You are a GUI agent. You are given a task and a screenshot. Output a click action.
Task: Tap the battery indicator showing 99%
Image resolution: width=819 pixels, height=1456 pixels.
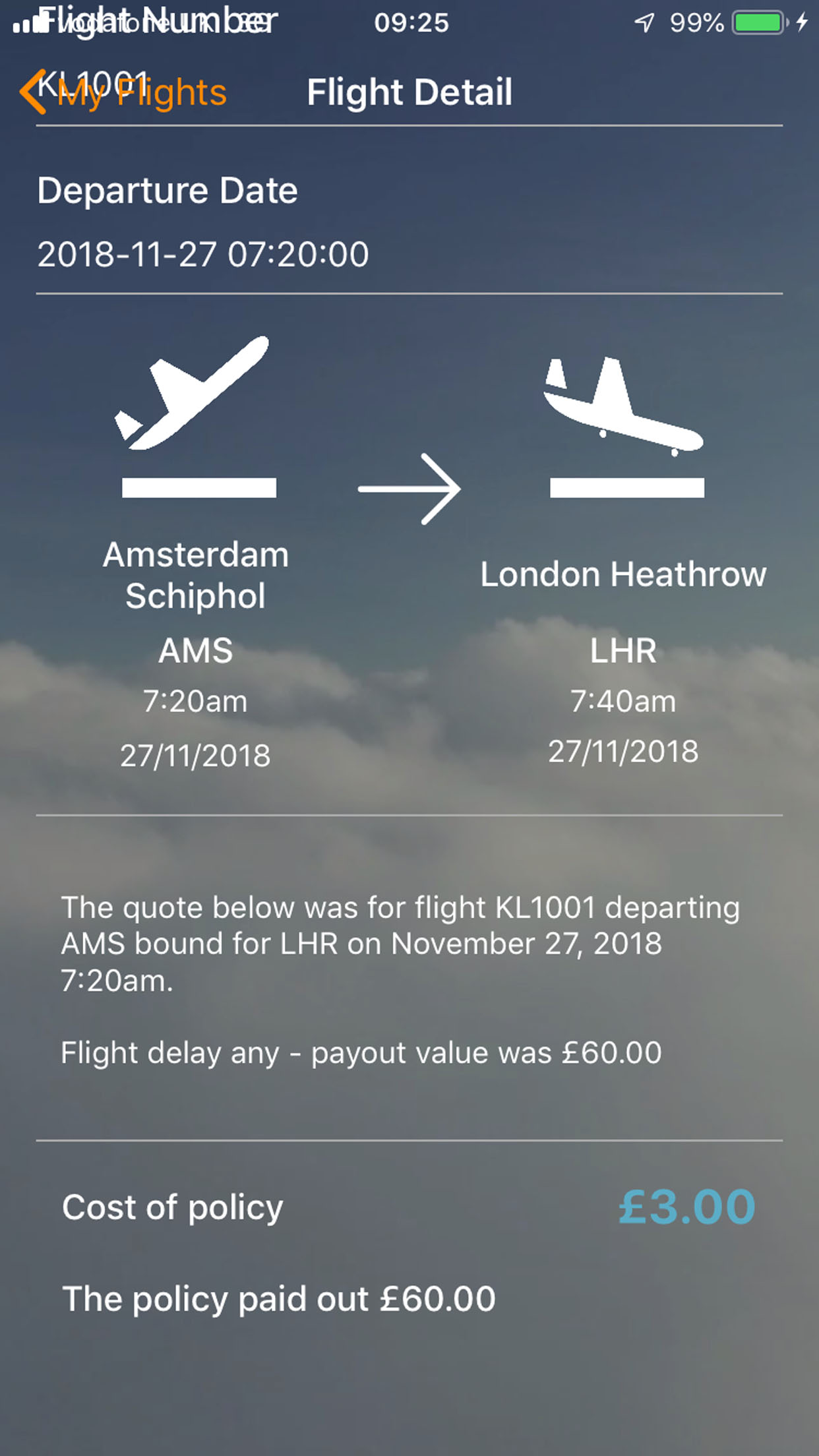click(x=756, y=22)
